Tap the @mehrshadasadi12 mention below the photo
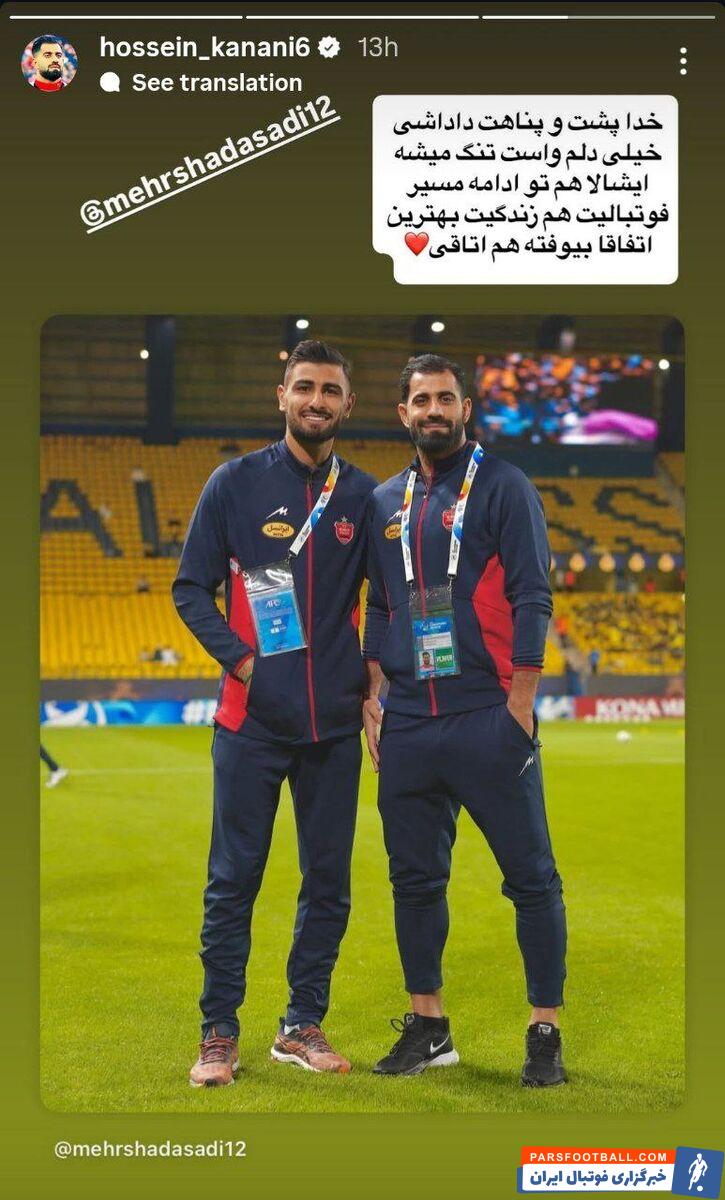This screenshot has width=725, height=1200. 150,1149
